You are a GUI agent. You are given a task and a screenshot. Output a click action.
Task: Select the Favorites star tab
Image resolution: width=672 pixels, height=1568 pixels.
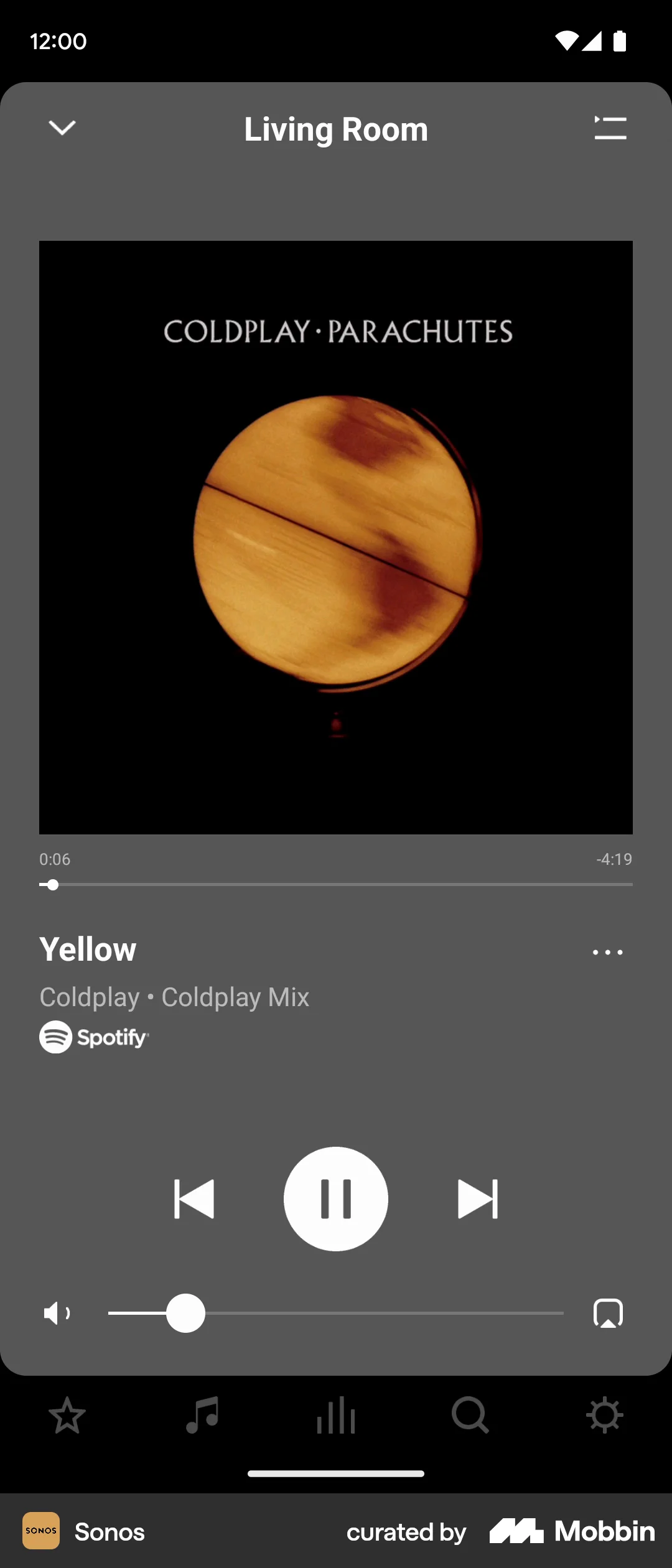(67, 1416)
